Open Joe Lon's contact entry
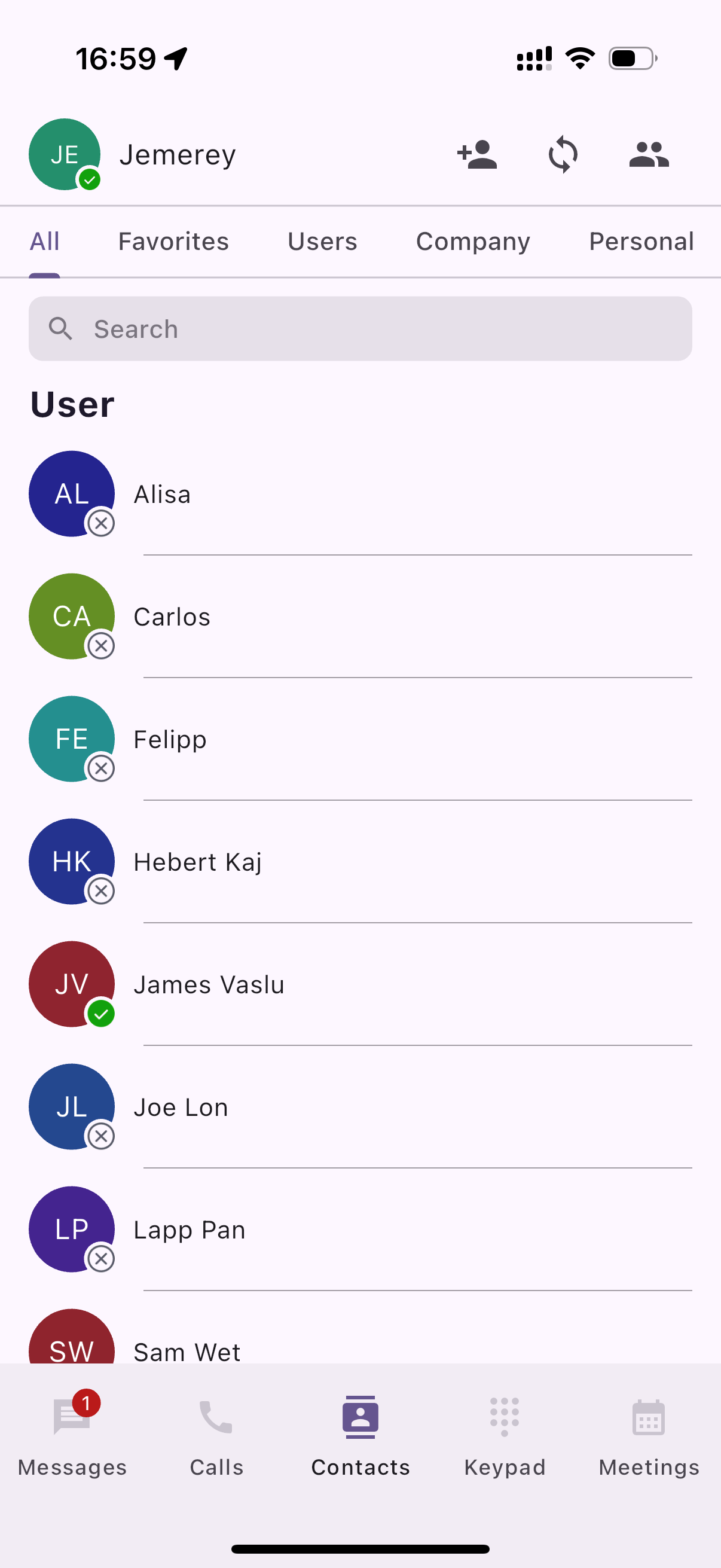The image size is (721, 1568). pyautogui.click(x=181, y=1107)
